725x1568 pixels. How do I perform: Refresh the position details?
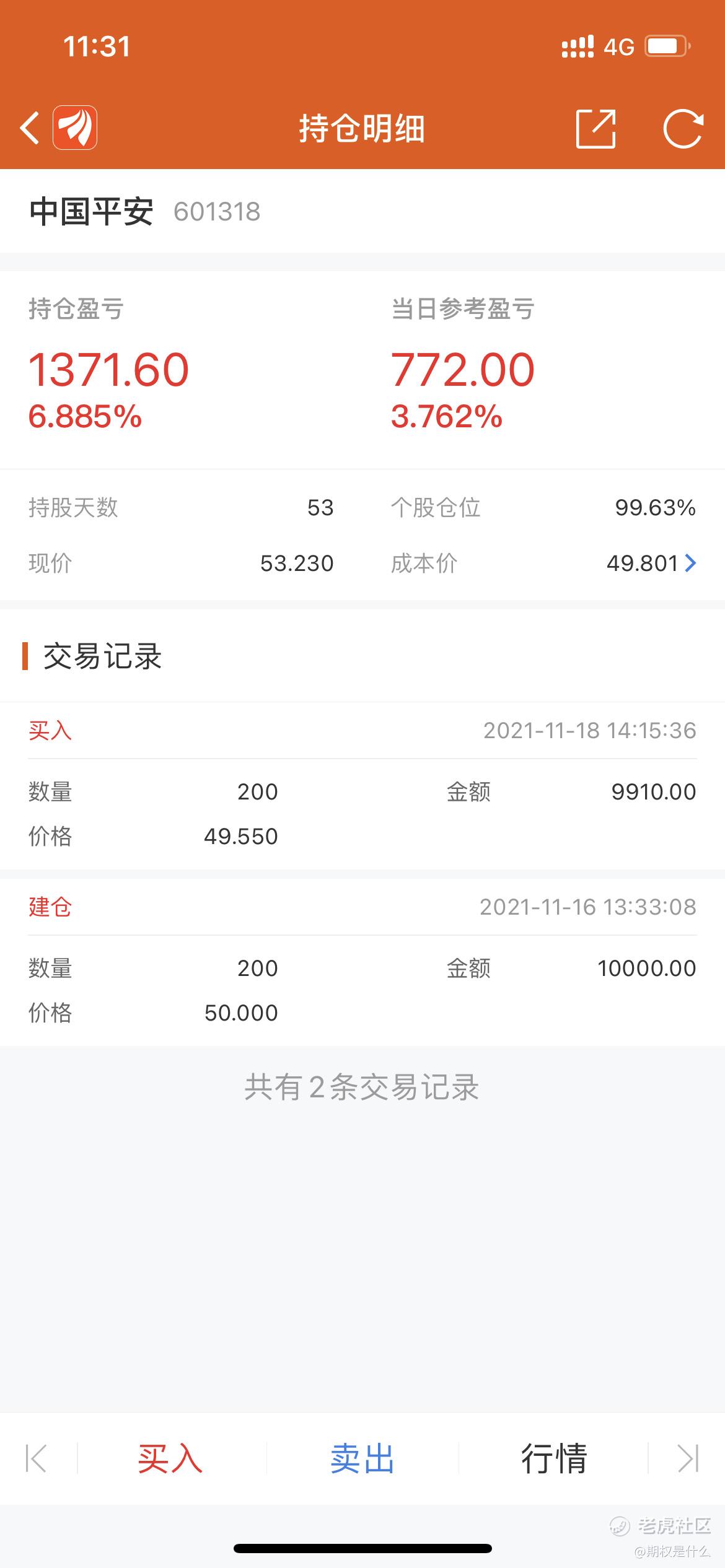point(683,128)
